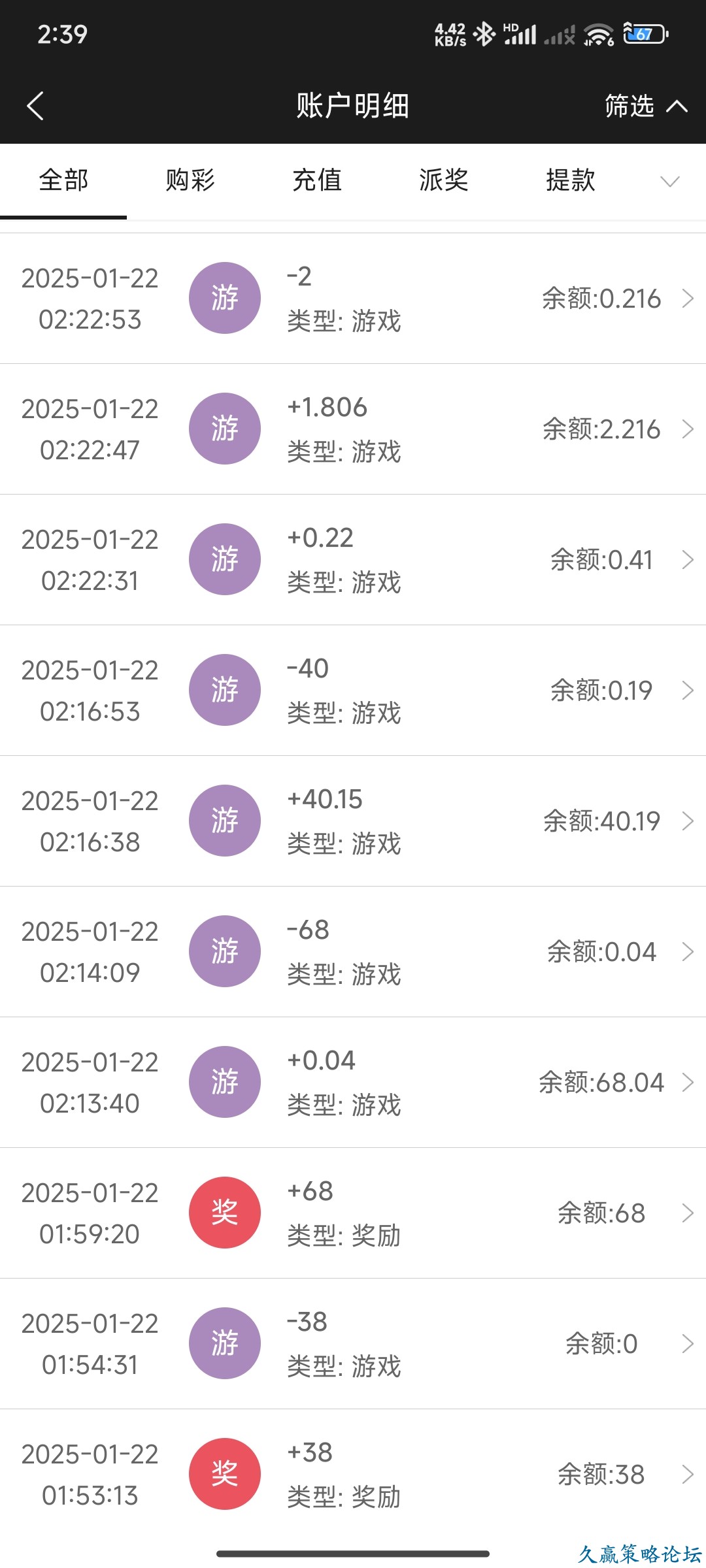View the +38 奖励 reward entry

[x=353, y=1475]
